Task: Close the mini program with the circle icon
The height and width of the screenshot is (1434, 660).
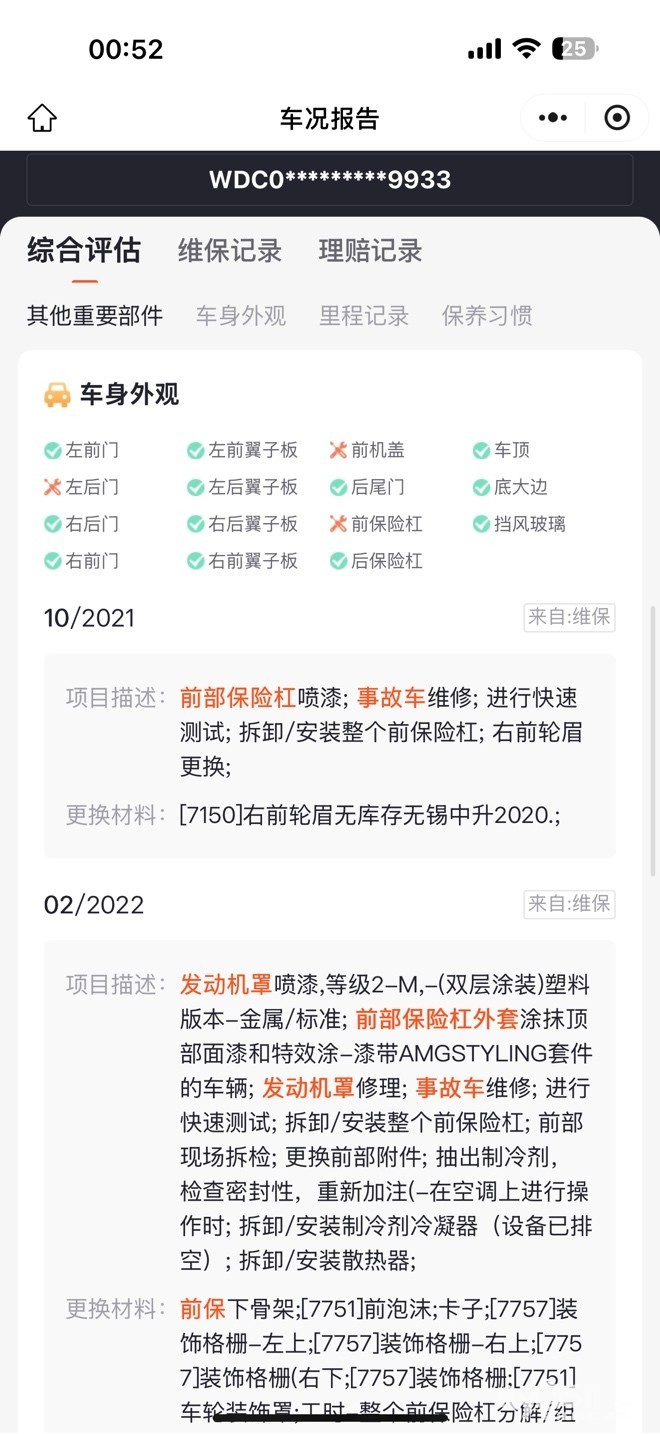Action: click(x=617, y=118)
